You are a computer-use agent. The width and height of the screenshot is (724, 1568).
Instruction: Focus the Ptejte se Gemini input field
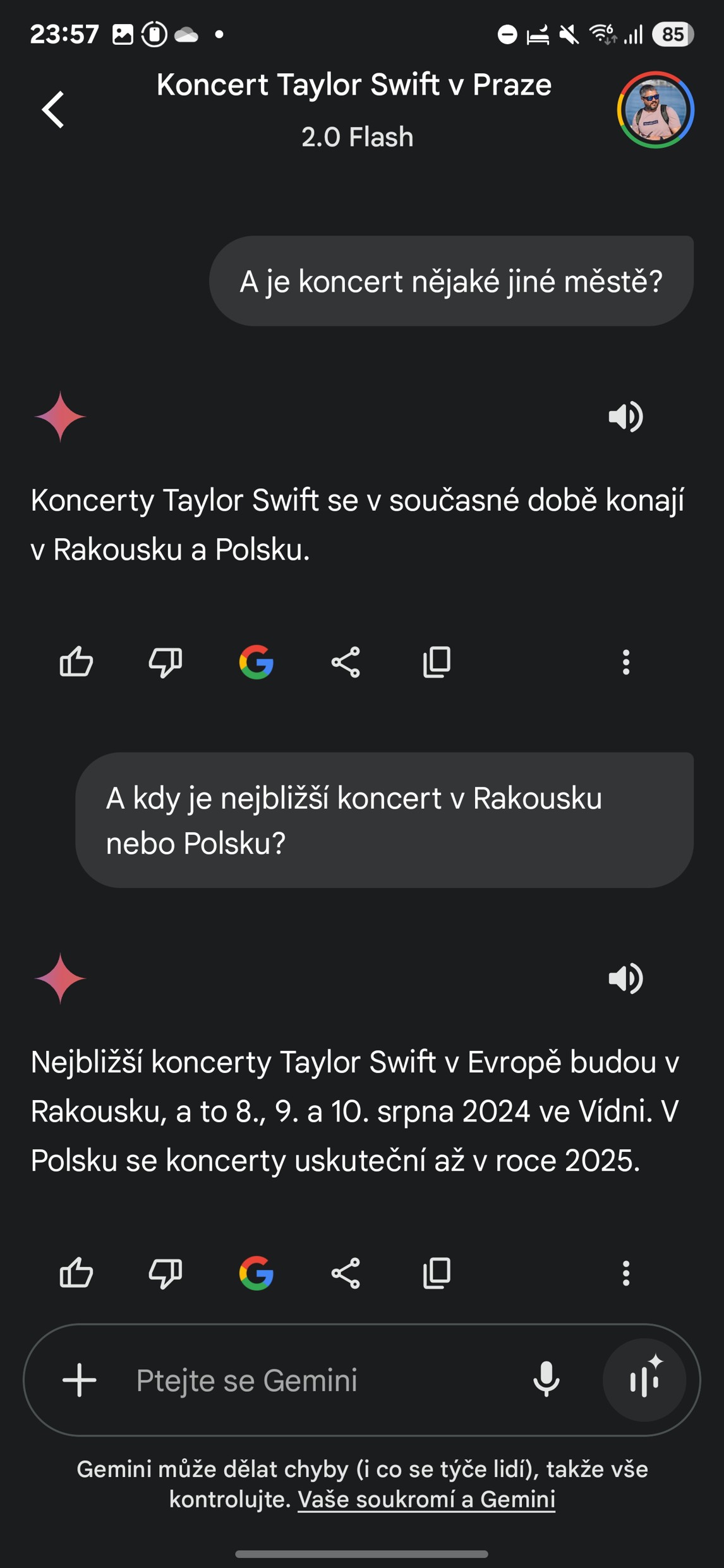tap(316, 1380)
